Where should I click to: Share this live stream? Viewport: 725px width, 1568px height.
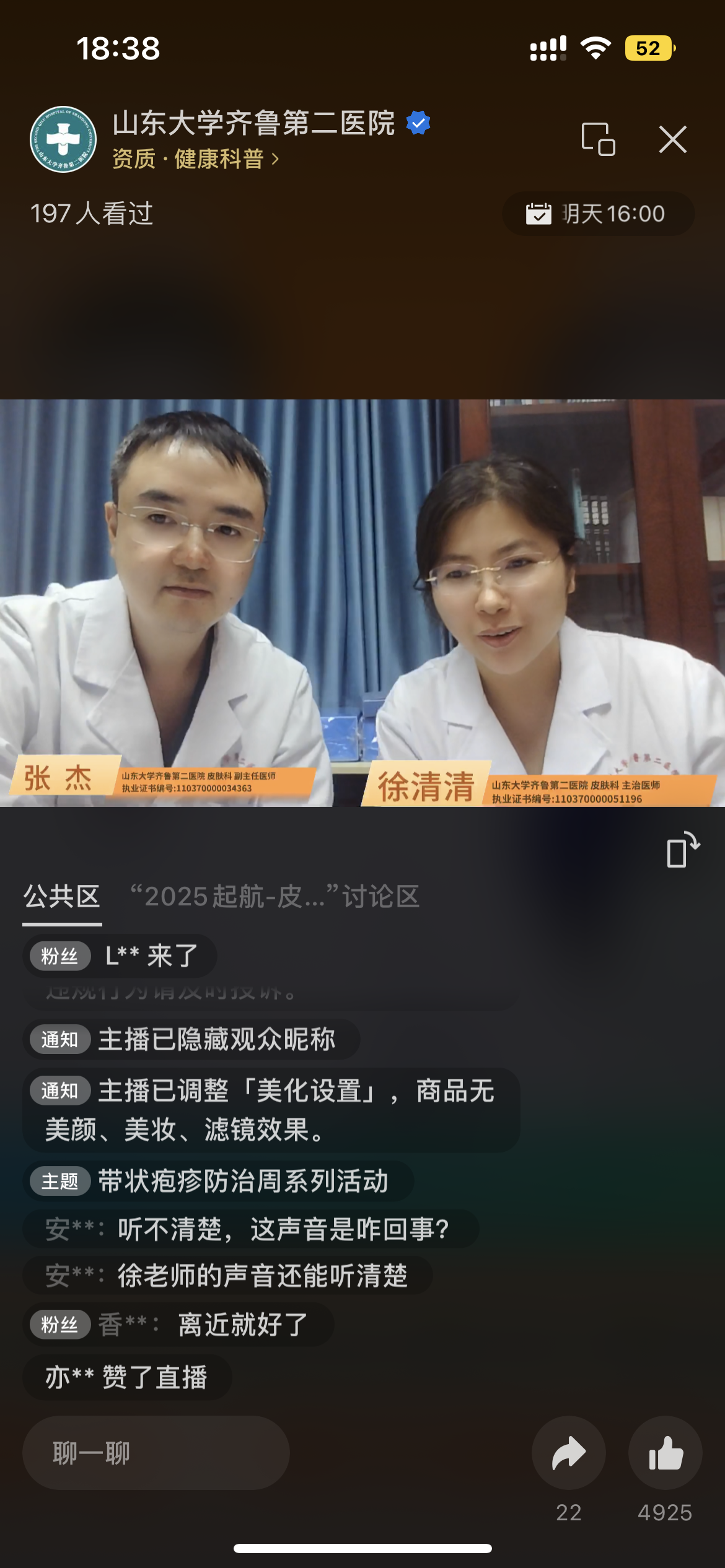[x=568, y=1453]
